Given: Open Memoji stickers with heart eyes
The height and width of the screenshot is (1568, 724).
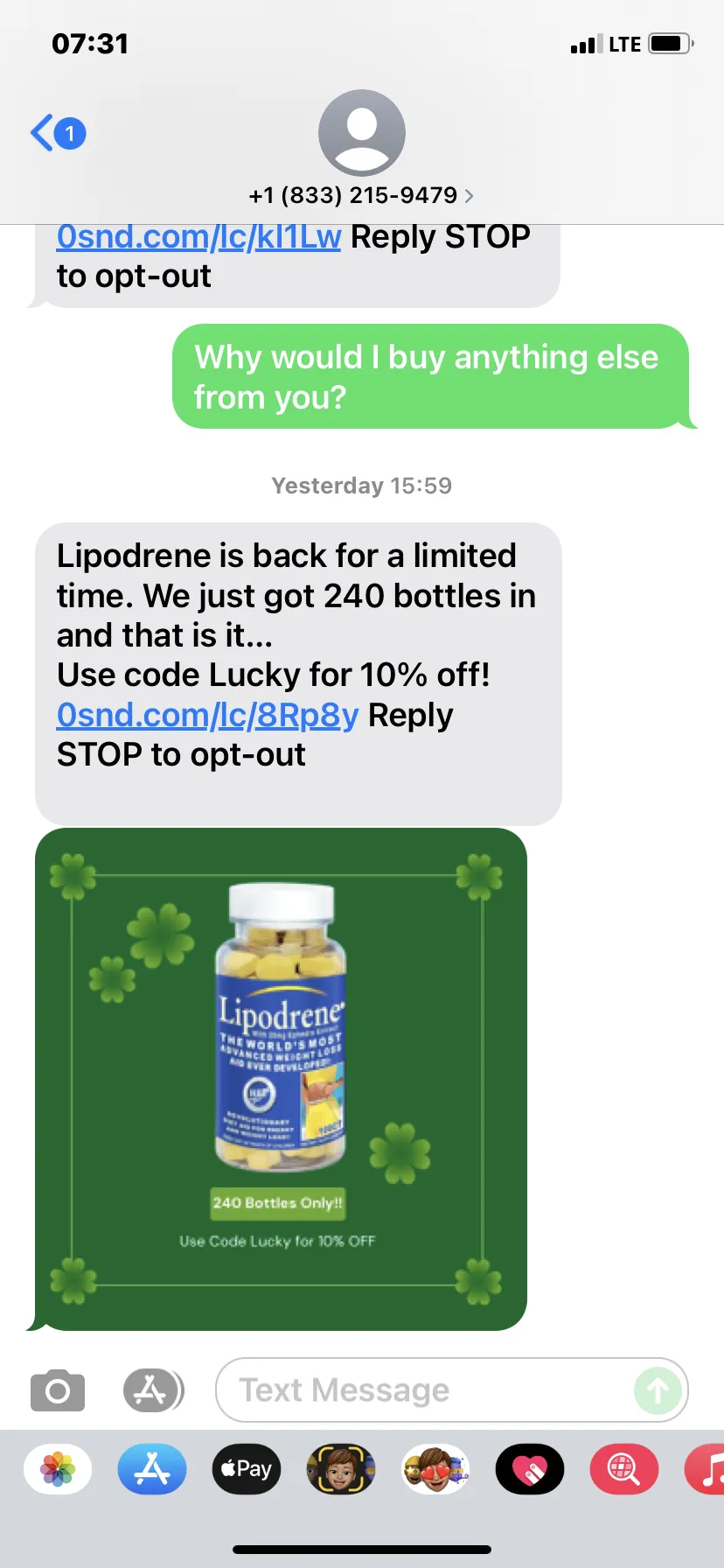Looking at the screenshot, I should point(435,1469).
